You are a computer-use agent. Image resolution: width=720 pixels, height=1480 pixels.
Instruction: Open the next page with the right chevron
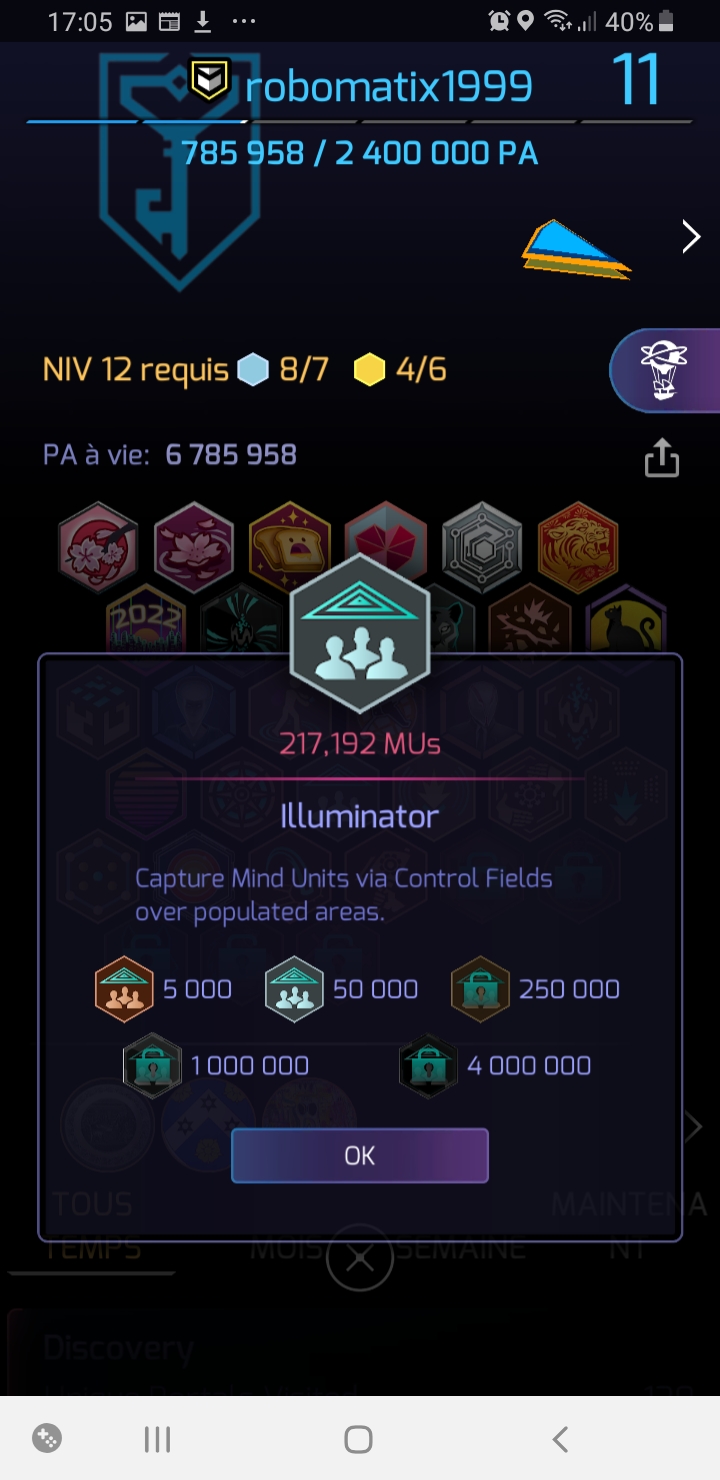tap(690, 237)
